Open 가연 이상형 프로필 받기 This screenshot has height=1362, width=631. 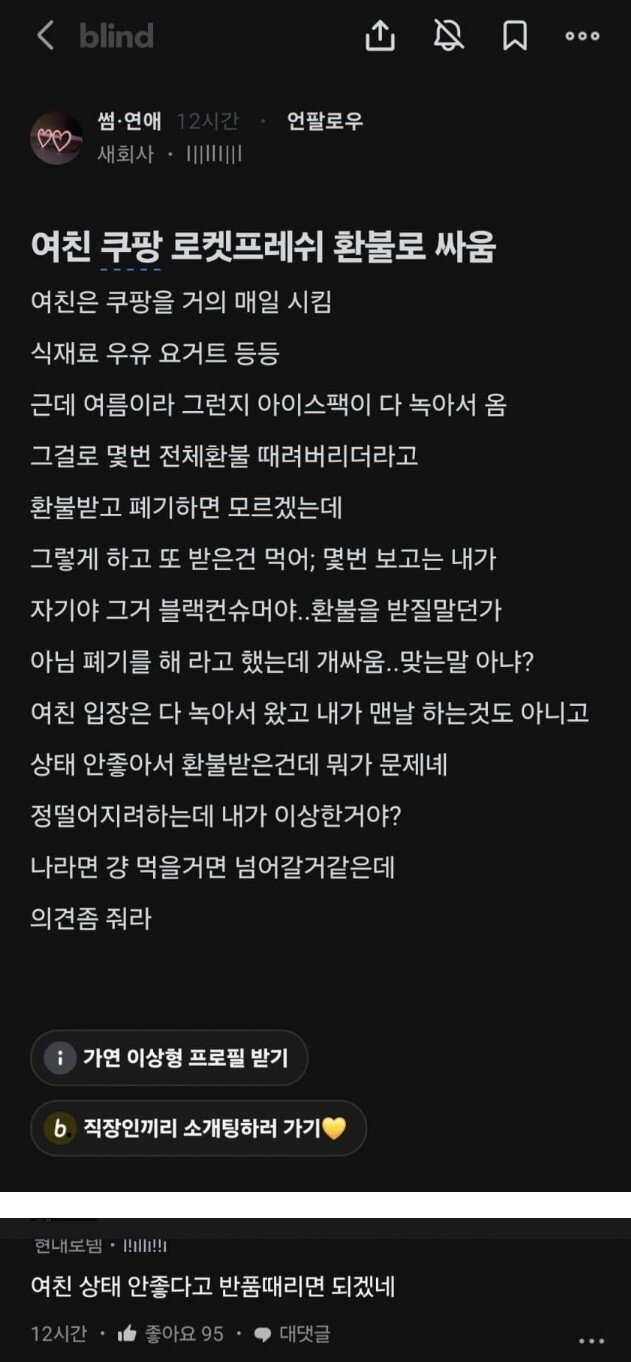pos(169,1058)
